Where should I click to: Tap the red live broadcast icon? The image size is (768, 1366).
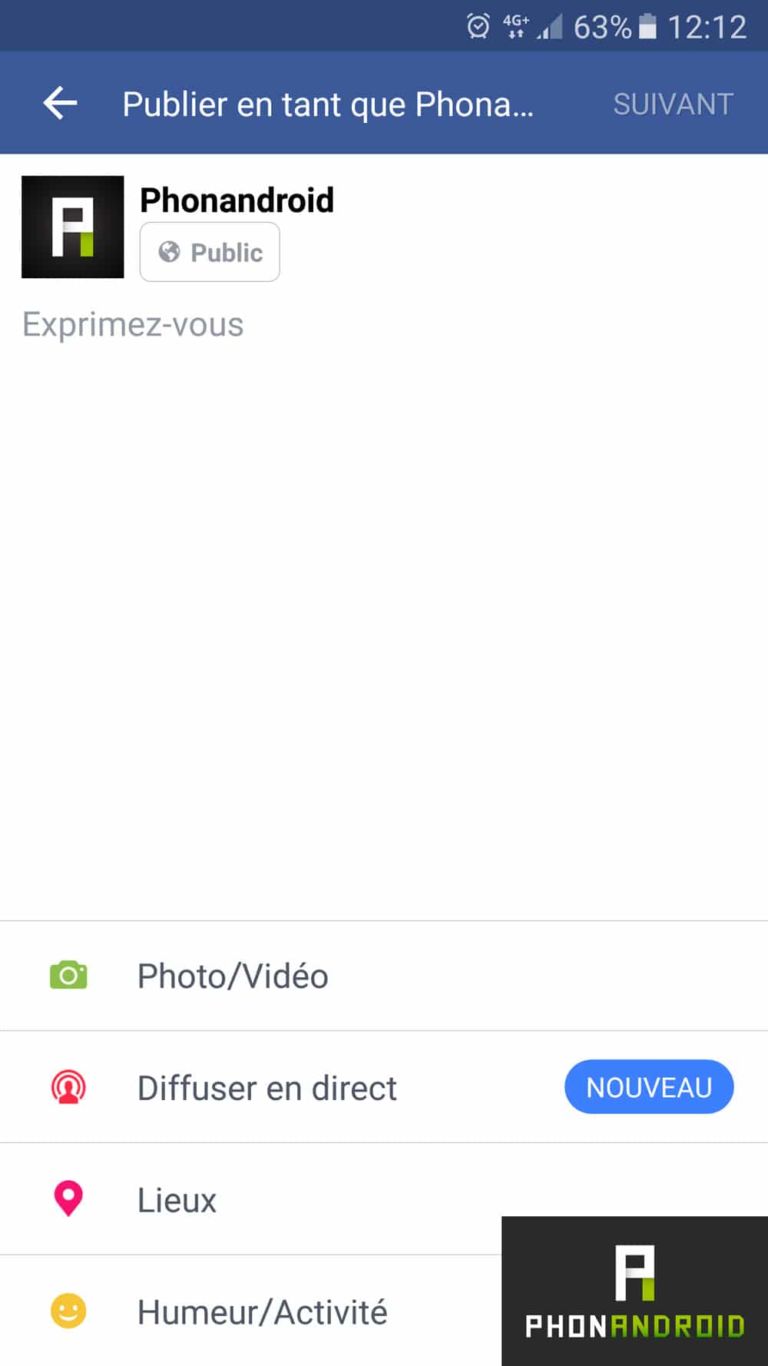click(x=66, y=1087)
